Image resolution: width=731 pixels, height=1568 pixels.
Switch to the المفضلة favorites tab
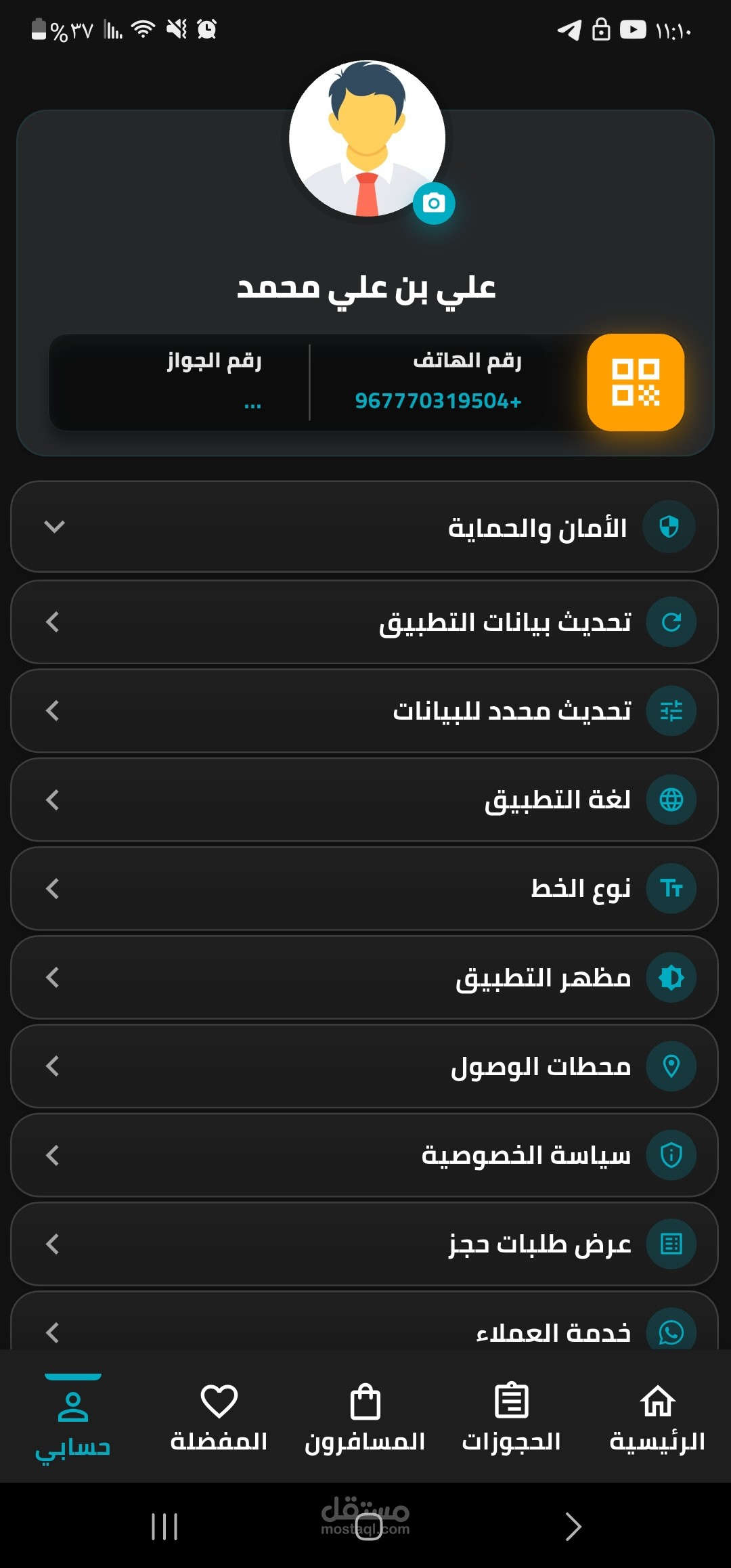(x=219, y=1416)
